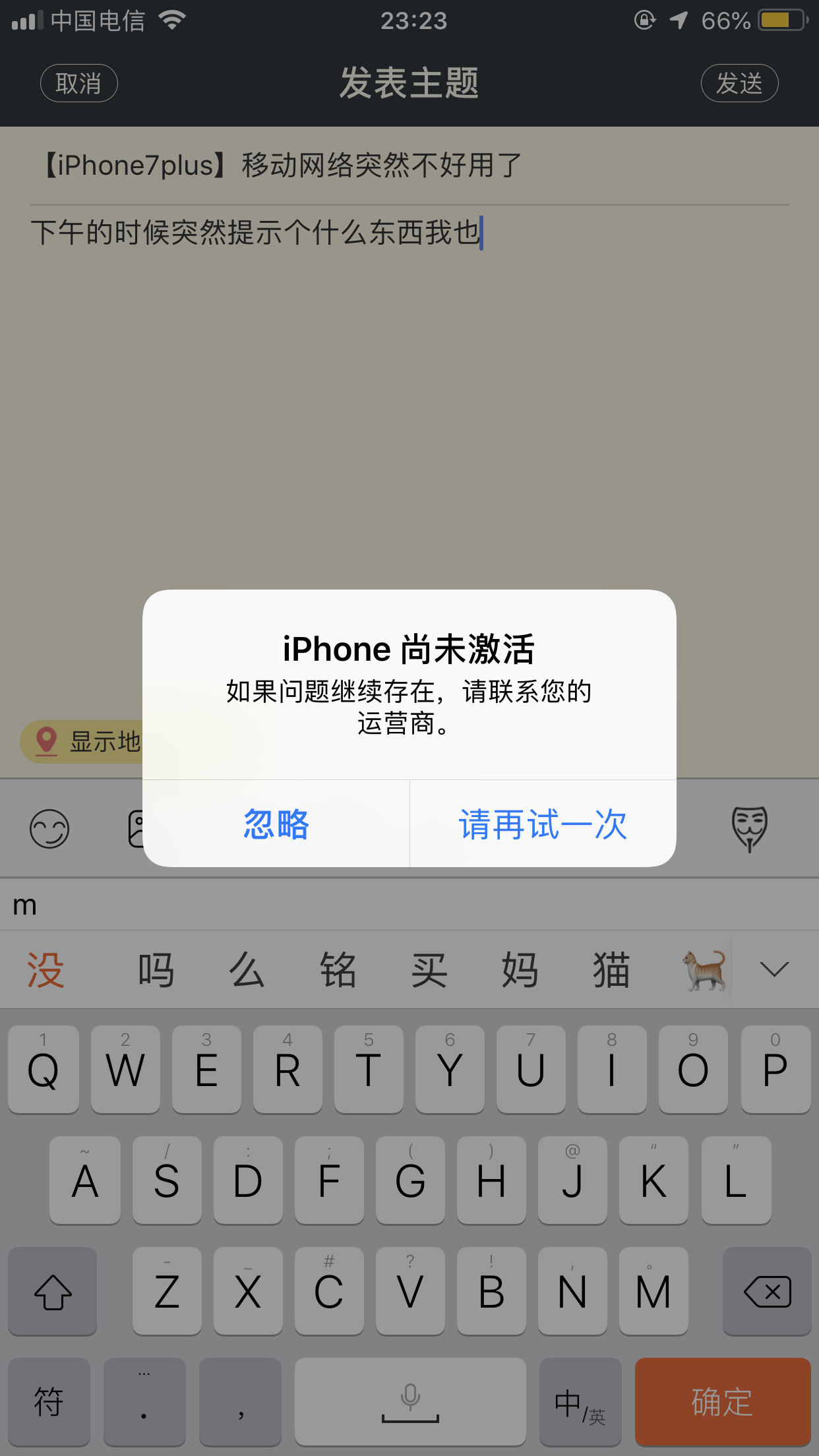Hit the keyboard backspace key
The width and height of the screenshot is (819, 1456).
(x=767, y=1291)
